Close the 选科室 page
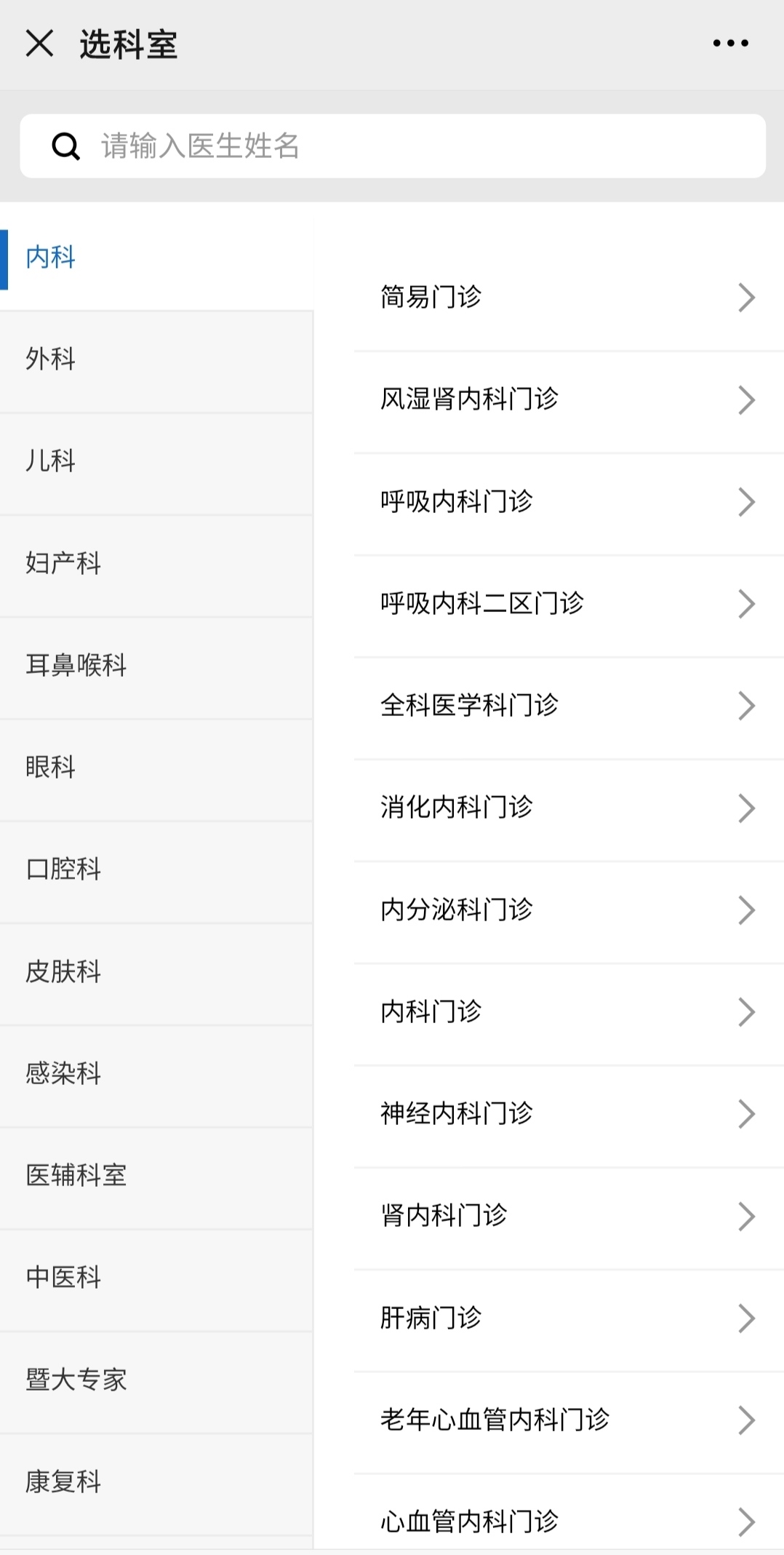 point(39,44)
